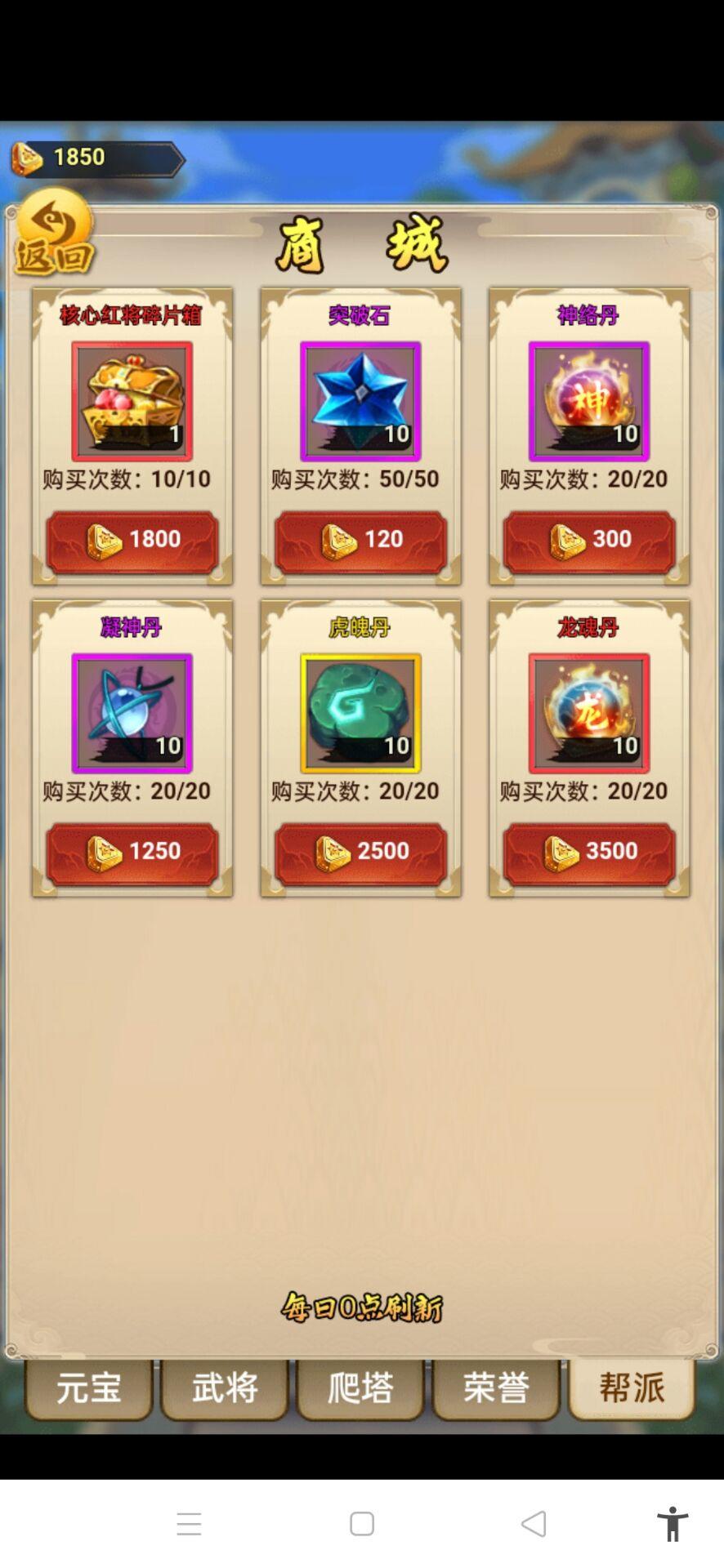Buy 虎魄丹 for 2500
This screenshot has width=724, height=1568.
click(360, 852)
